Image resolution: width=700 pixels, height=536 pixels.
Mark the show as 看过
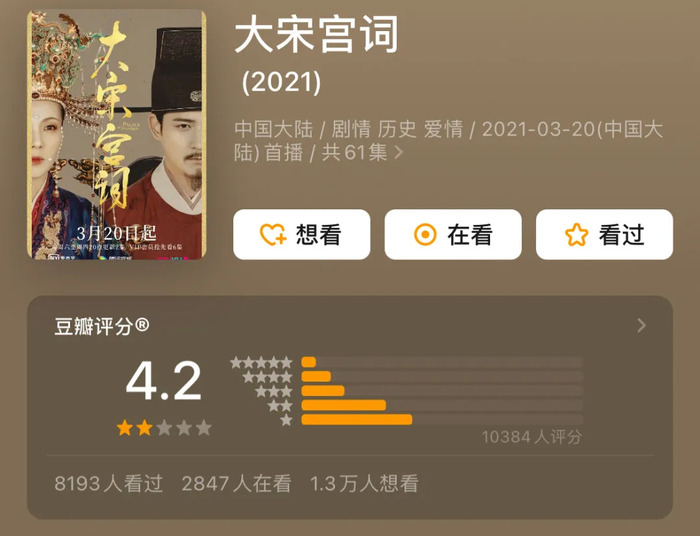coord(604,235)
